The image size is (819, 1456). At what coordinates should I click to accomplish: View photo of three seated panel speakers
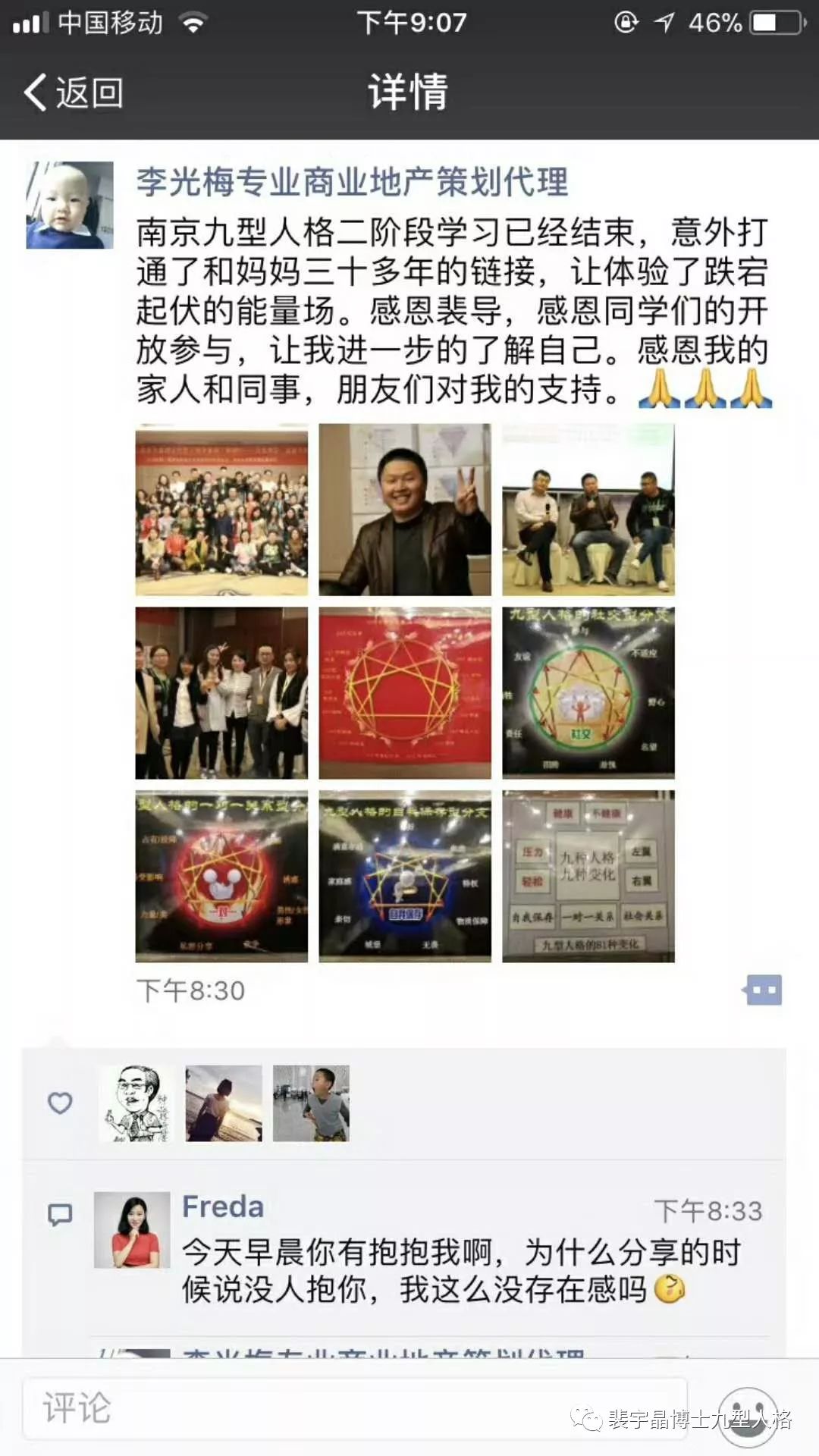[588, 510]
